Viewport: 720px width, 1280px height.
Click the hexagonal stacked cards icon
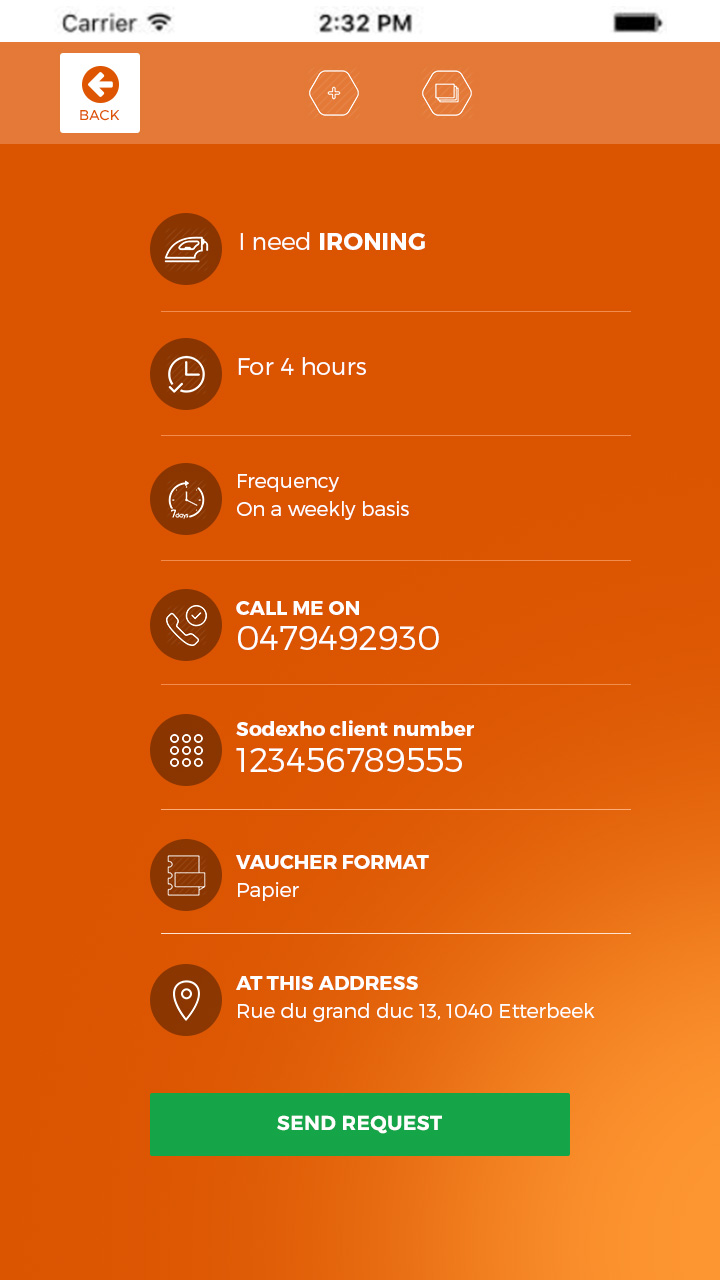[x=446, y=92]
